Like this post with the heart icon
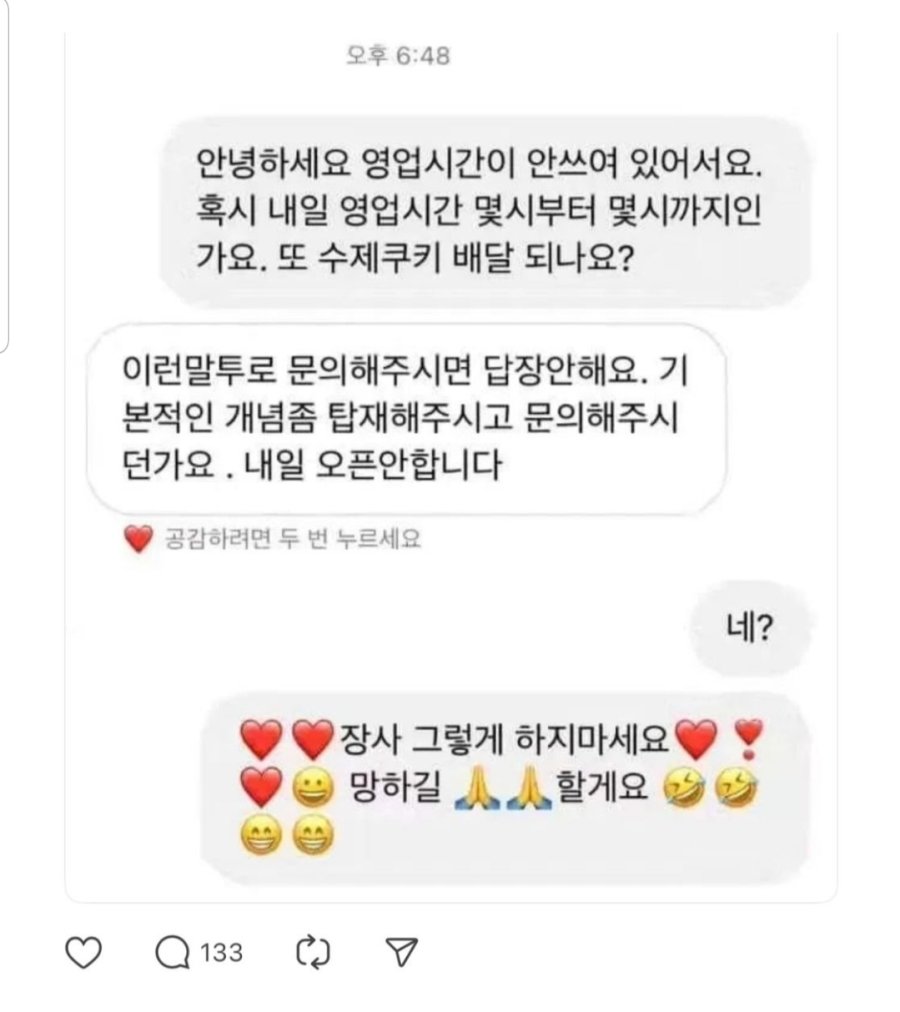This screenshot has width=900, height=1012. coord(84,953)
